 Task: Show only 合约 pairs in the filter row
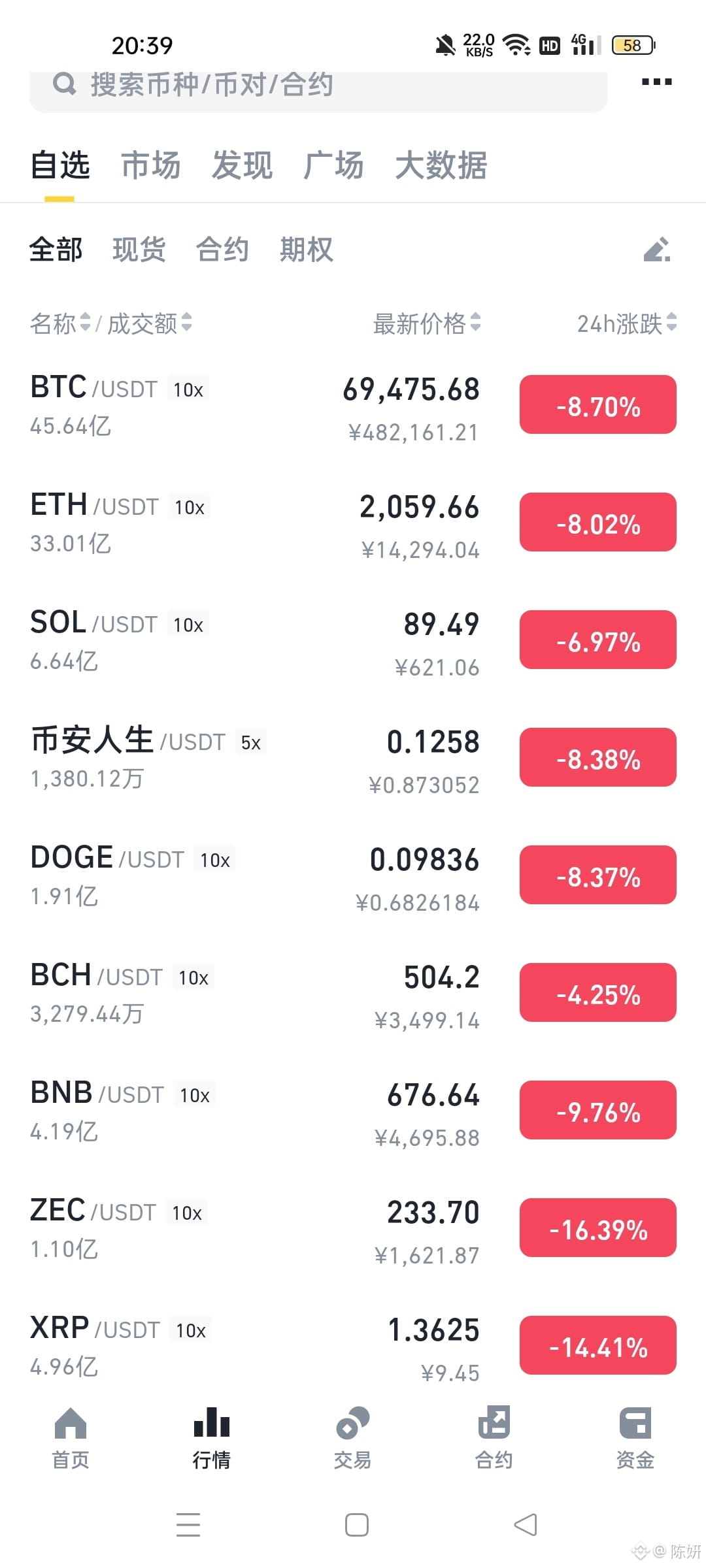click(x=222, y=250)
